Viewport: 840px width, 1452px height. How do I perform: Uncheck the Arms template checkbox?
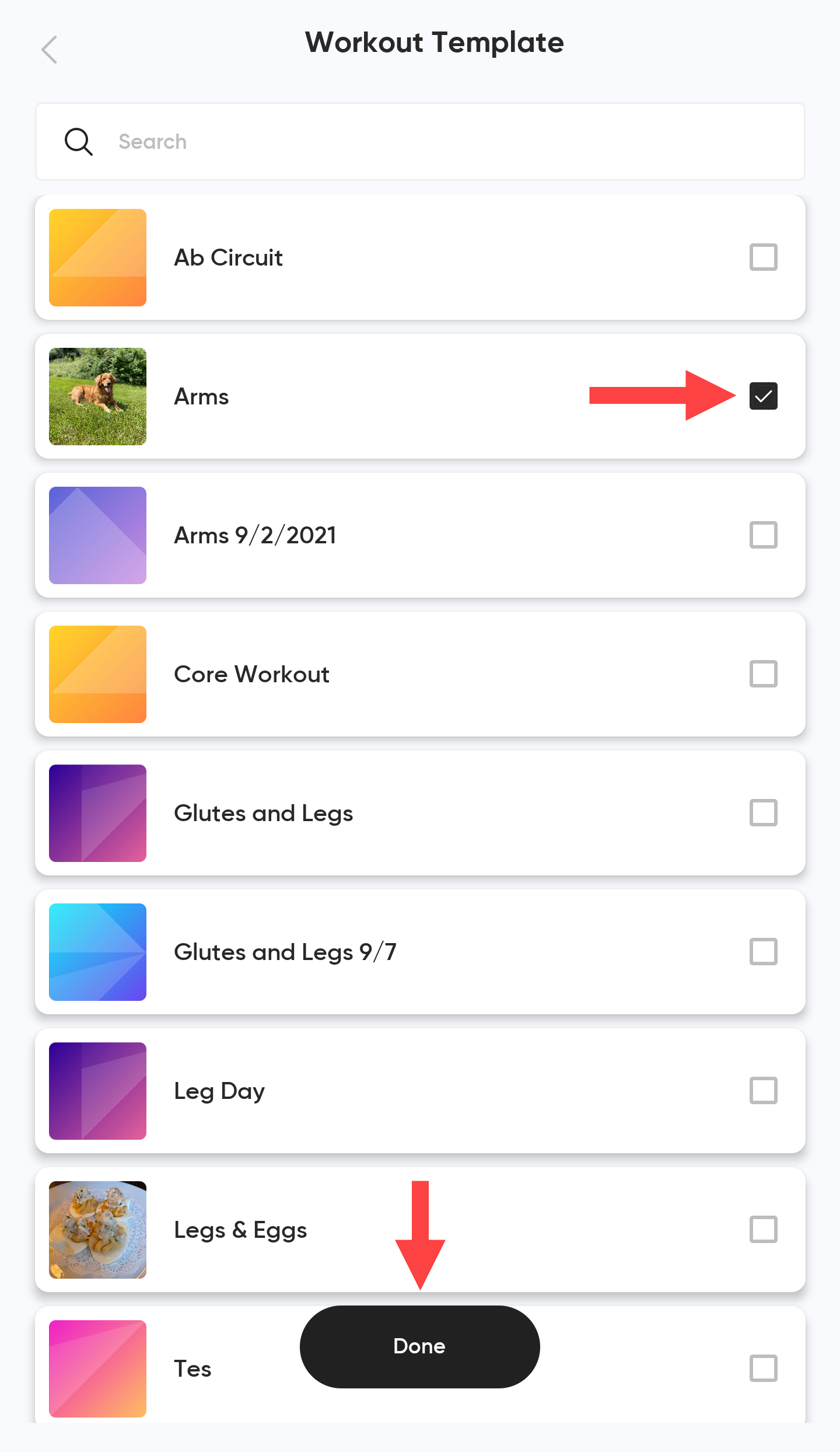coord(763,396)
